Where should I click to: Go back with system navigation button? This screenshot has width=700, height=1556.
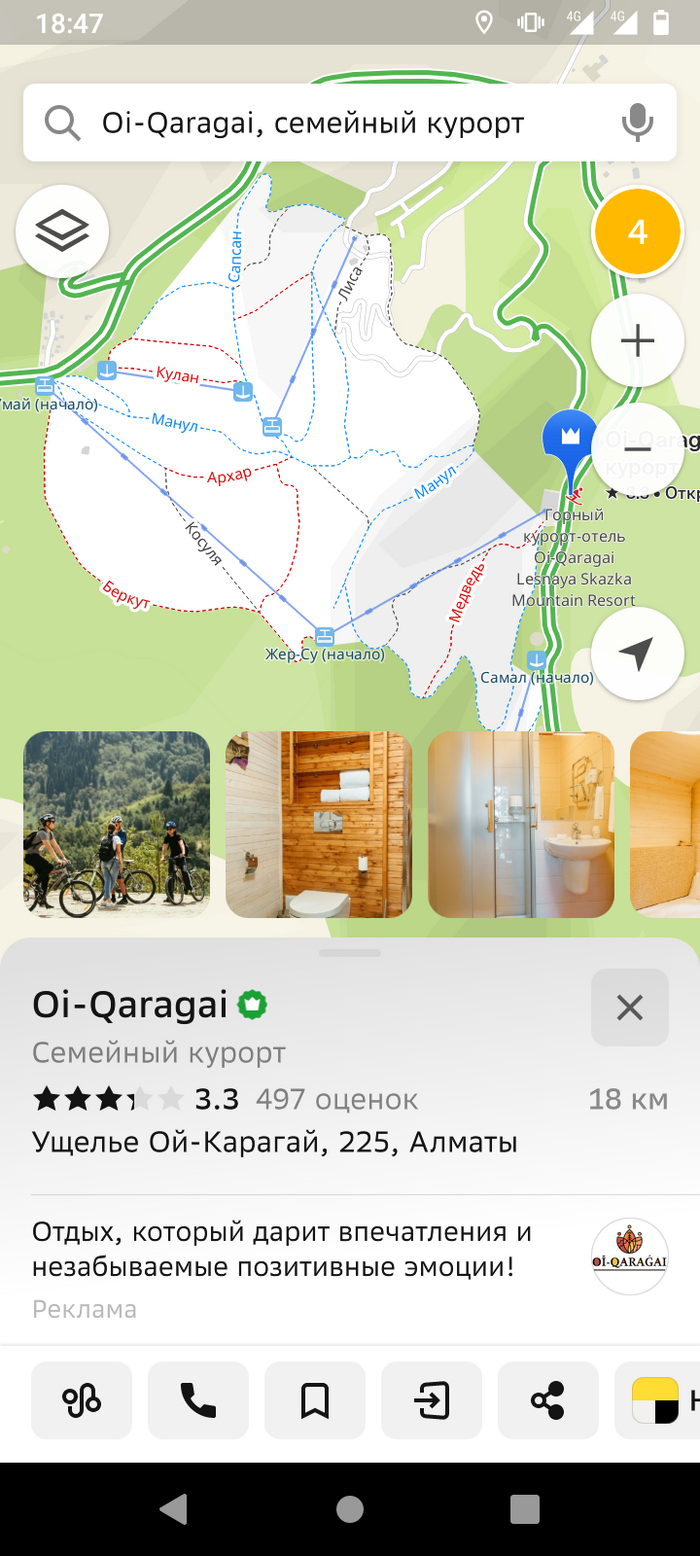[173, 1509]
